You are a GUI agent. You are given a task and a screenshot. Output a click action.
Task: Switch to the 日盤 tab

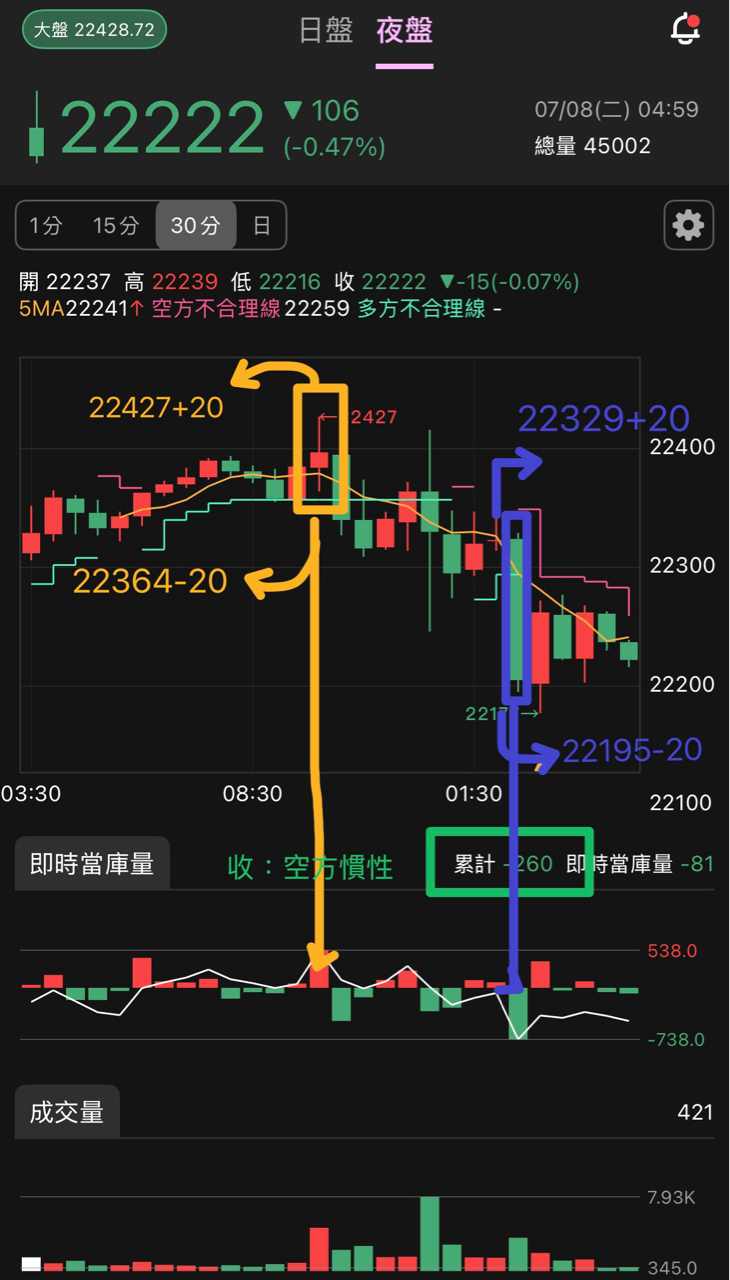tap(326, 30)
